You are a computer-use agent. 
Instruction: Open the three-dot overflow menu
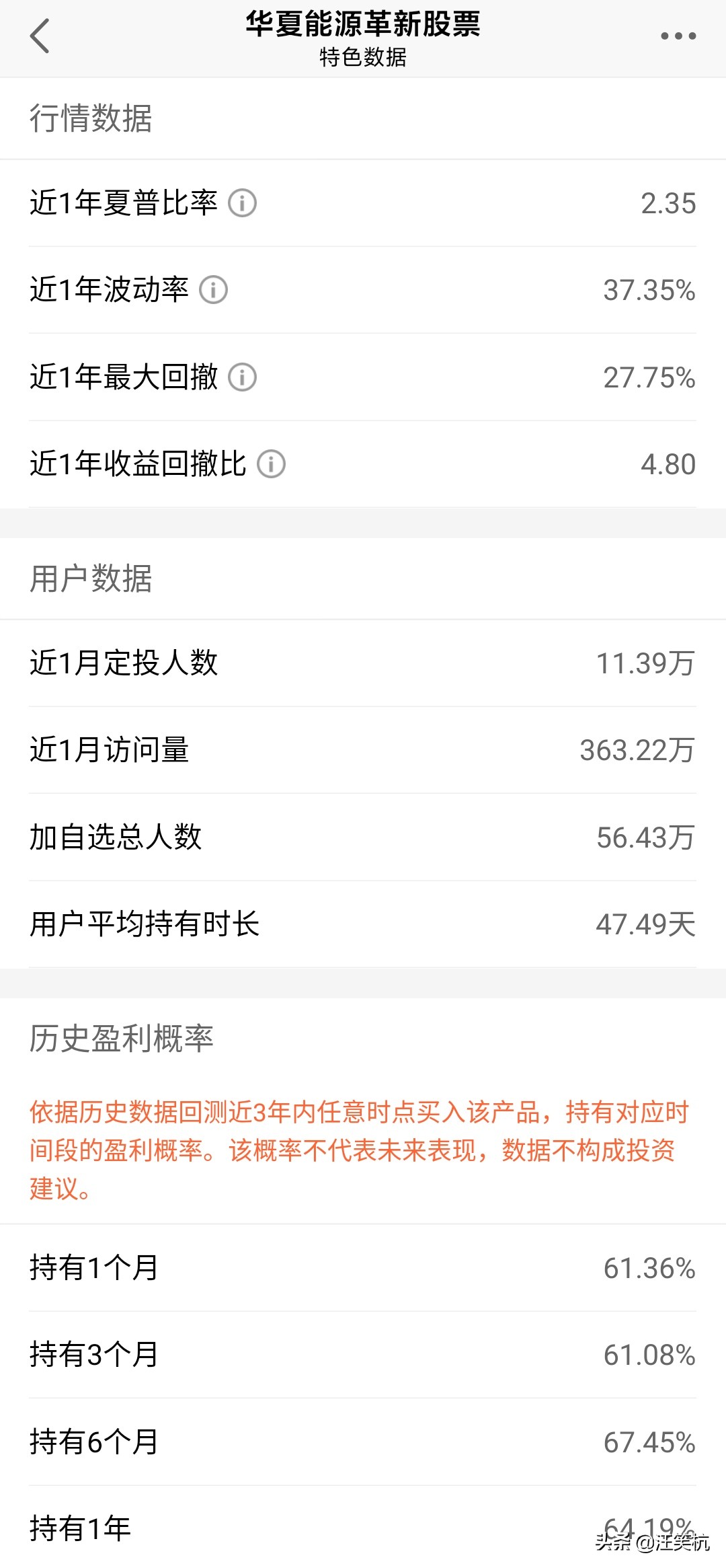point(678,36)
